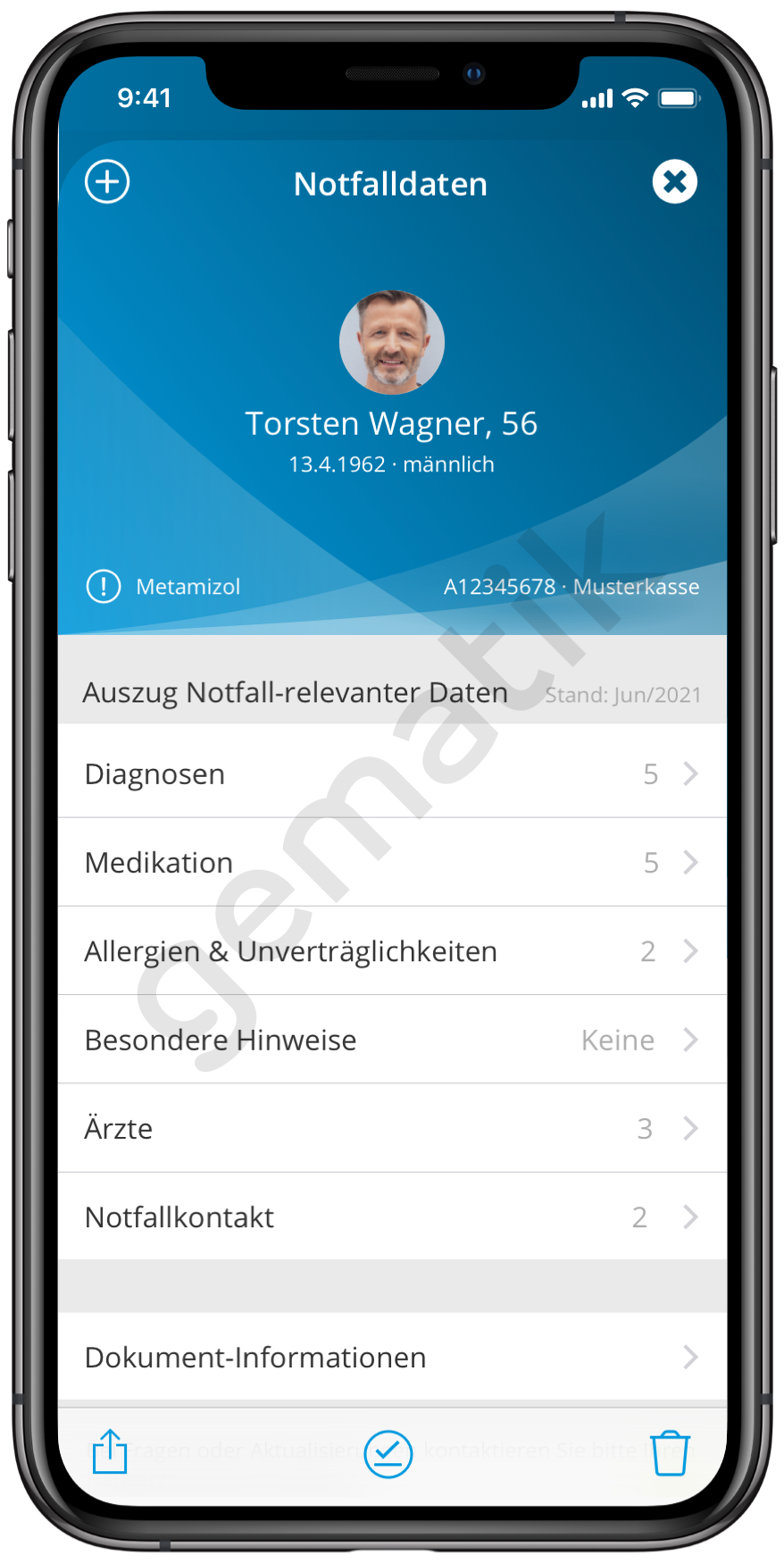Viewport: 784px width, 1563px height.
Task: Open Dokument-Informationen
Action: [392, 1357]
